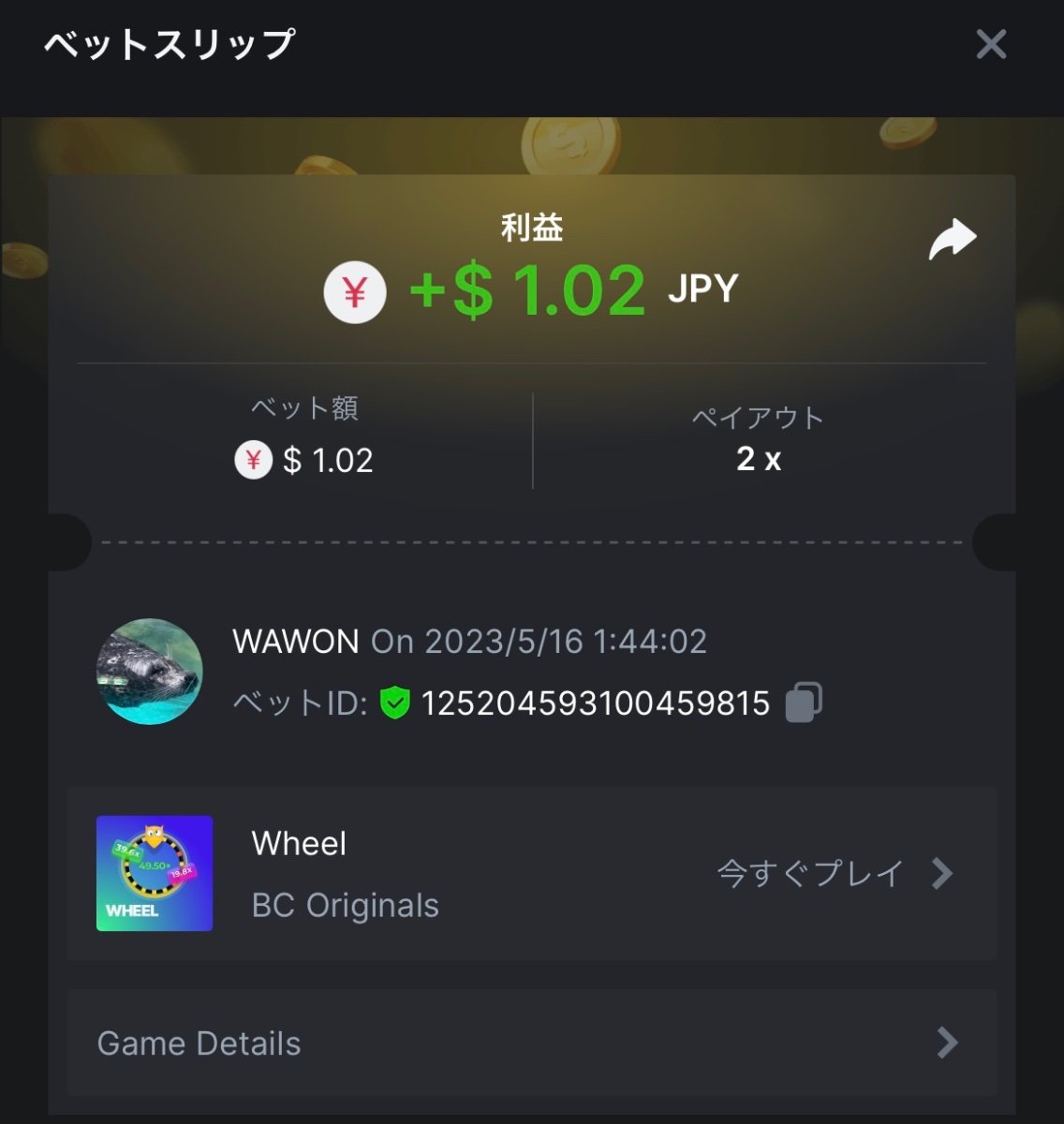Share this bet slip result
This screenshot has width=1064, height=1124.
[x=952, y=240]
